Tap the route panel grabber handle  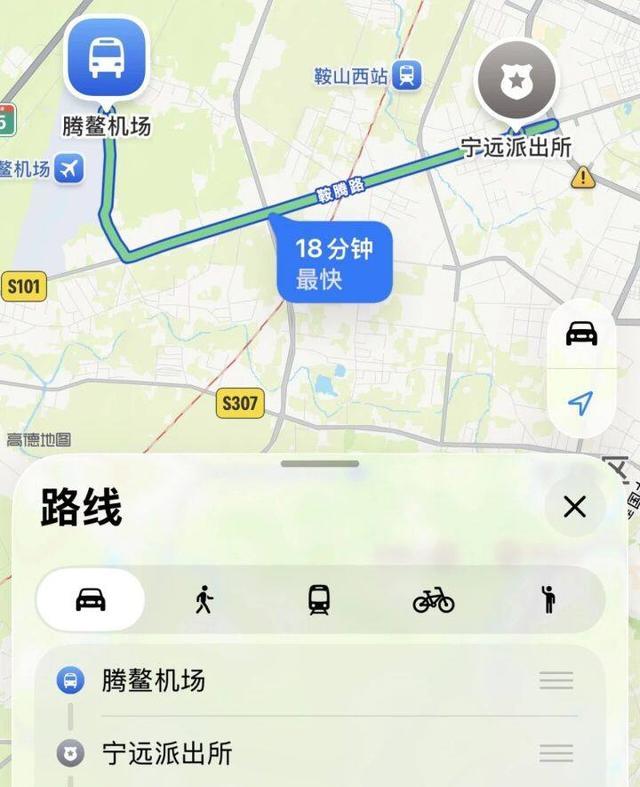click(320, 464)
